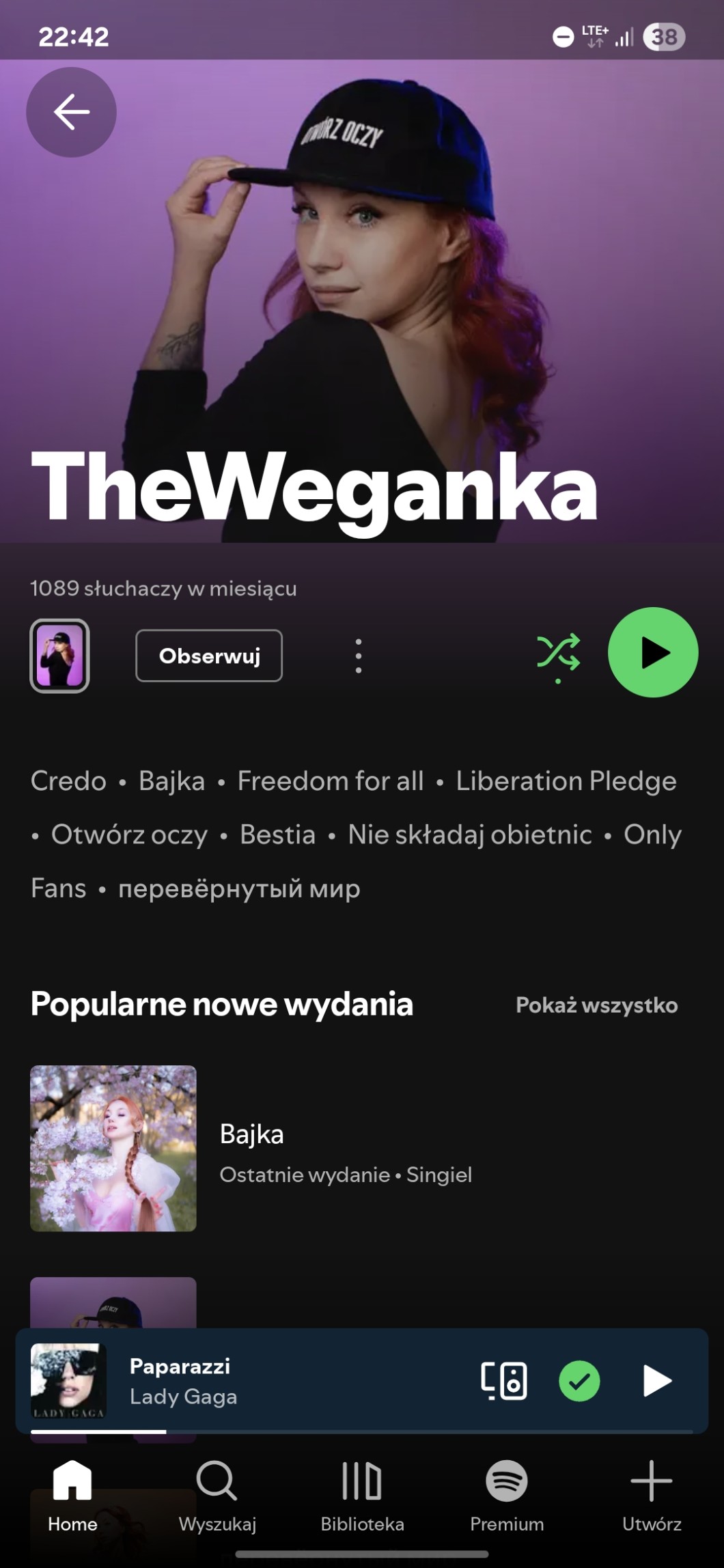Screen dimensions: 724x1568
Task: Open the Bajka single release
Action: [251, 1149]
